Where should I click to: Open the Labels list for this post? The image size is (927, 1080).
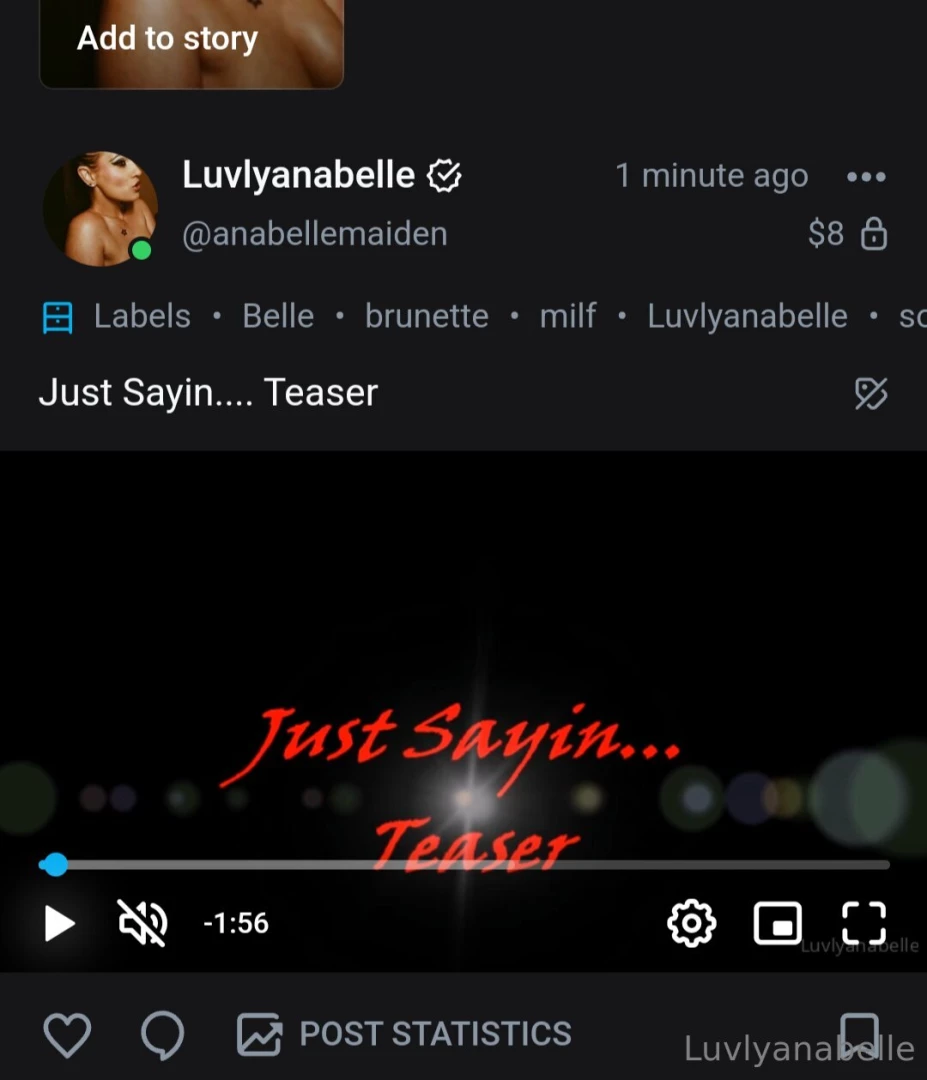pyautogui.click(x=118, y=317)
